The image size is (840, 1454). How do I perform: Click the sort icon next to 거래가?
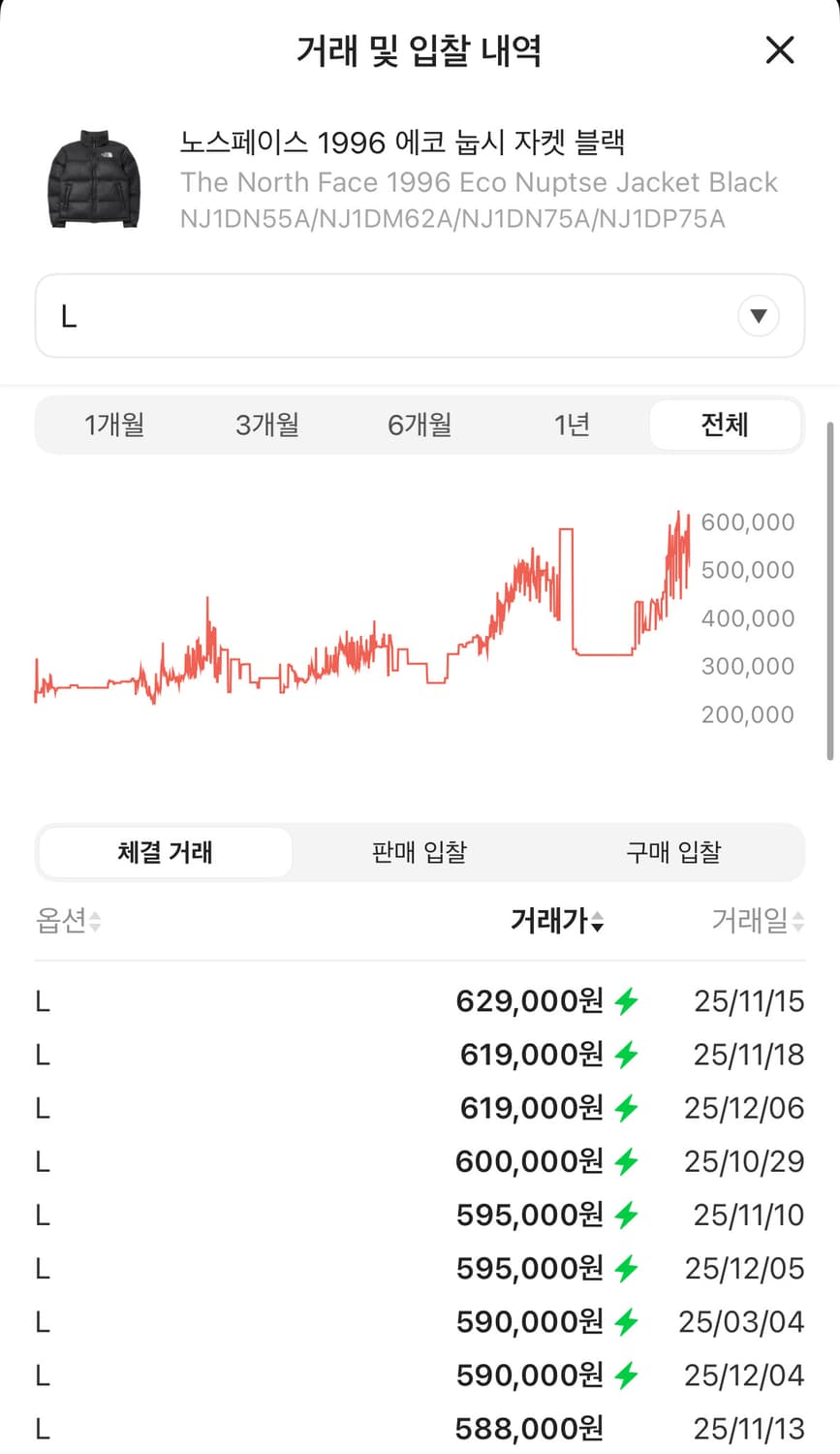point(599,922)
